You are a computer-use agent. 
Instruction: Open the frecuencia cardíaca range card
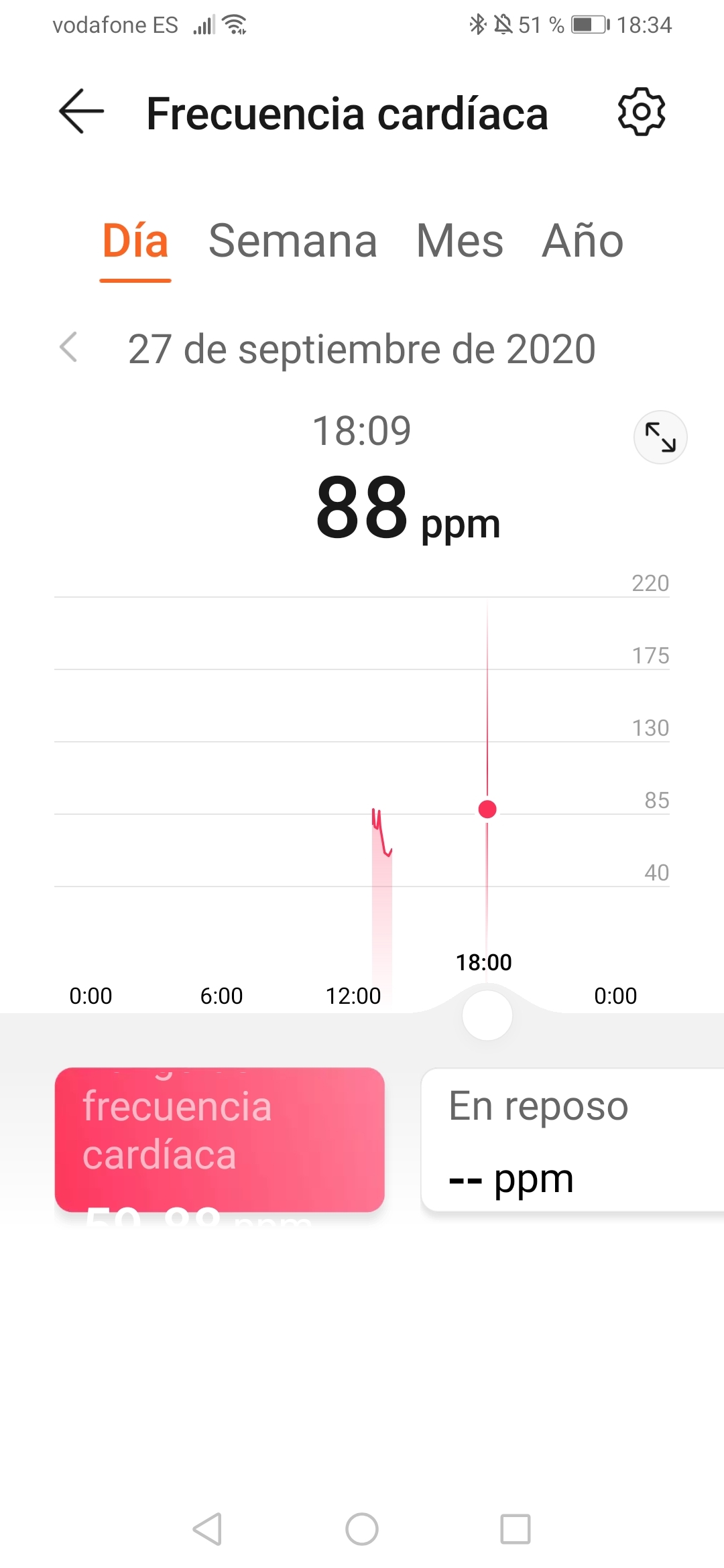coord(220,1139)
